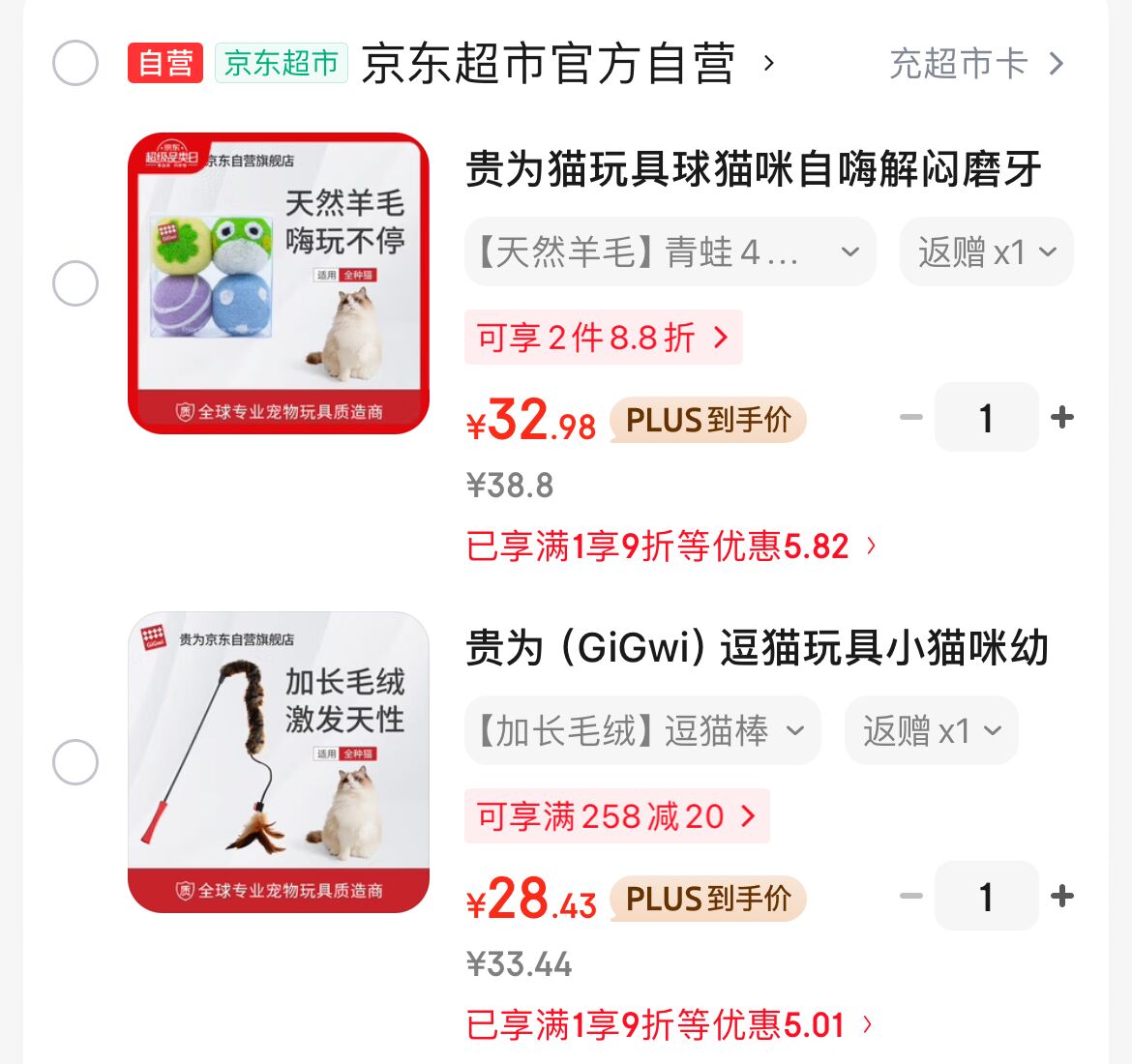Select the 猫玩具球 item checkbox
The width and height of the screenshot is (1132, 1064).
[75, 283]
